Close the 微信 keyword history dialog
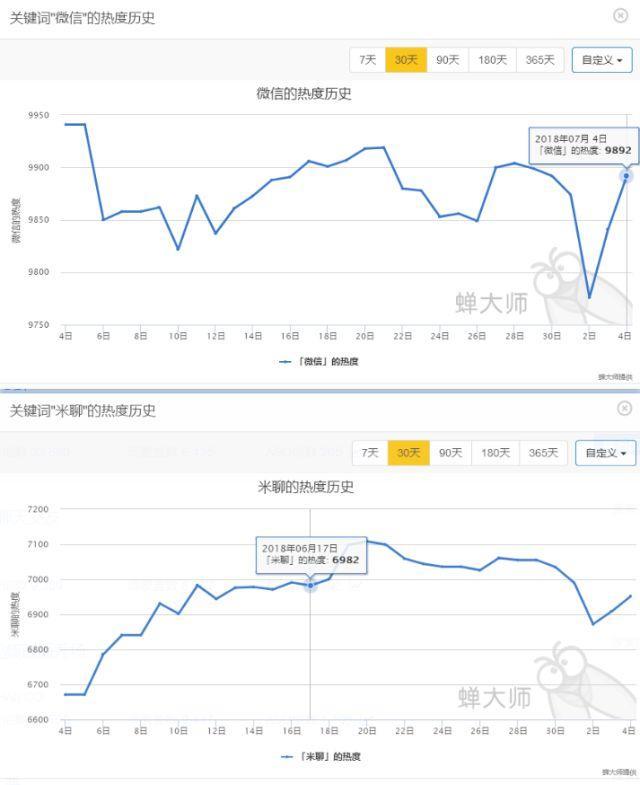 620,15
